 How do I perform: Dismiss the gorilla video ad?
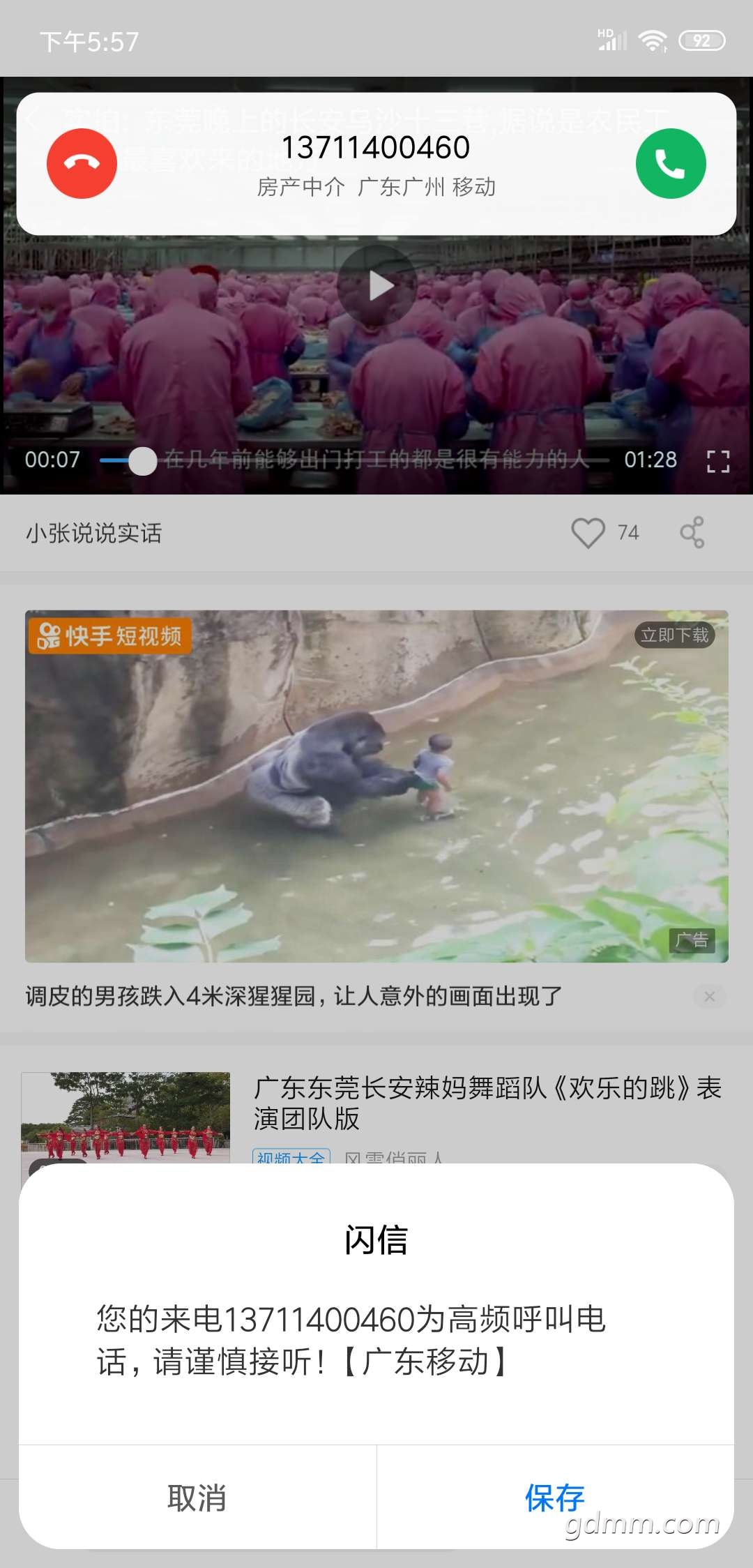click(709, 996)
